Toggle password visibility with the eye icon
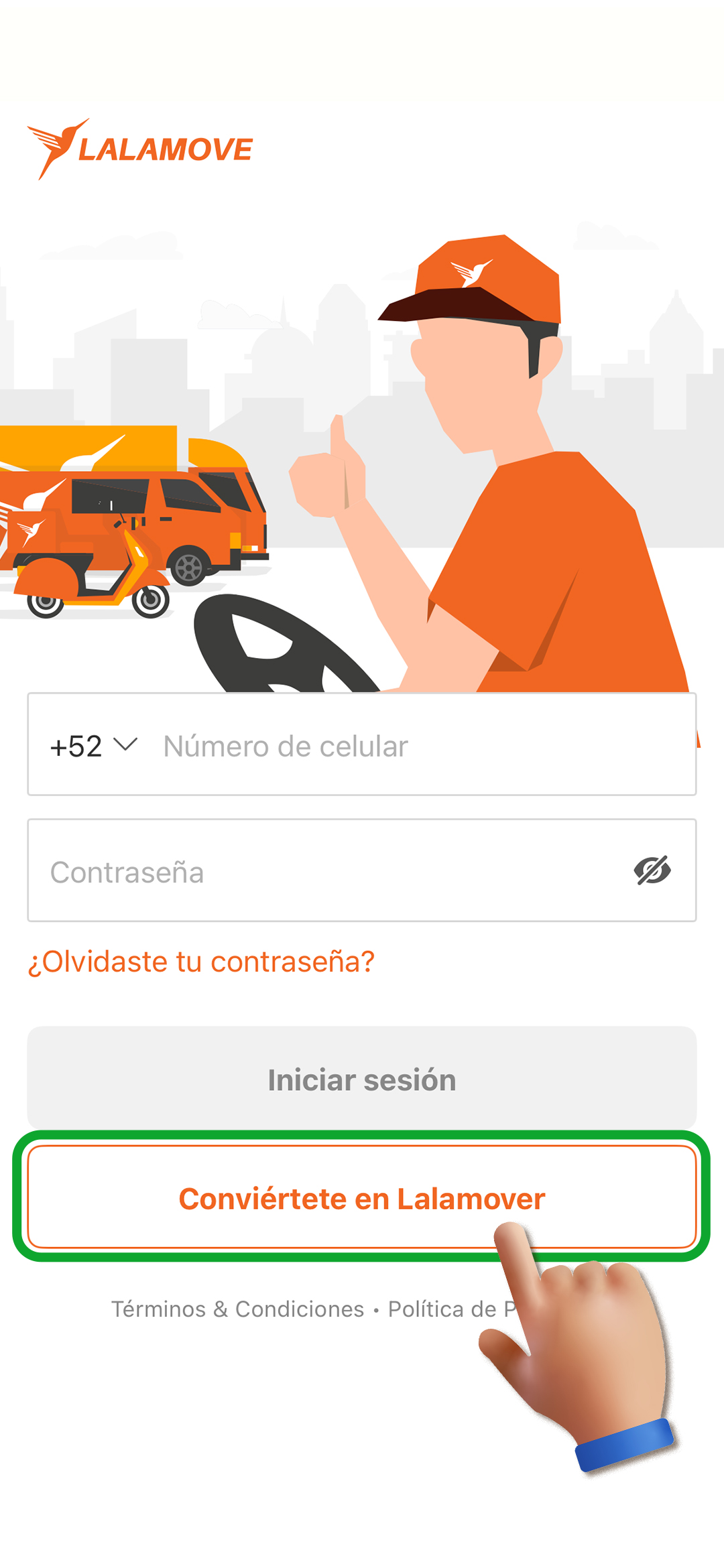The image size is (724, 1568). (x=651, y=870)
